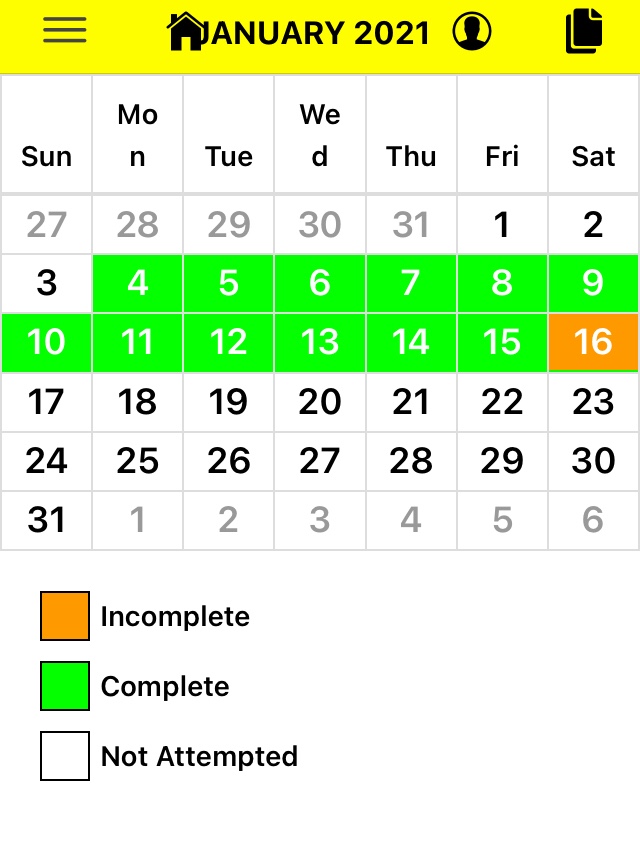Choose January 9 on the calendar
The width and height of the screenshot is (640, 847).
click(593, 283)
